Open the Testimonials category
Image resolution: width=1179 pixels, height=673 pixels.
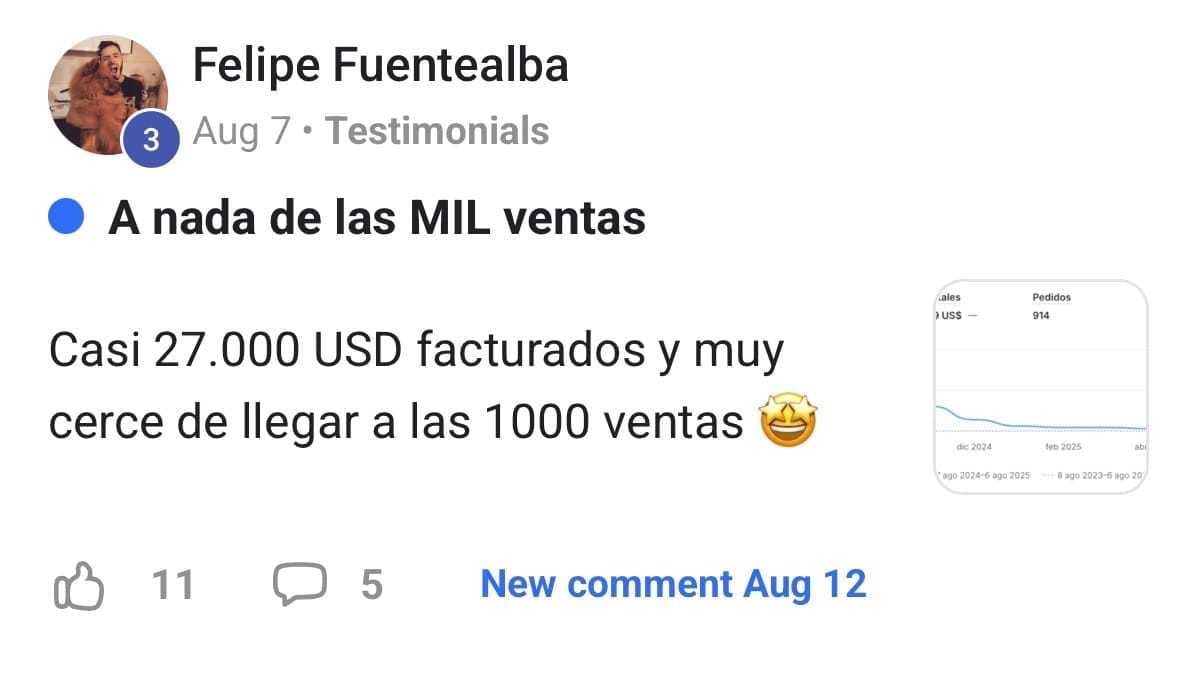click(x=437, y=131)
